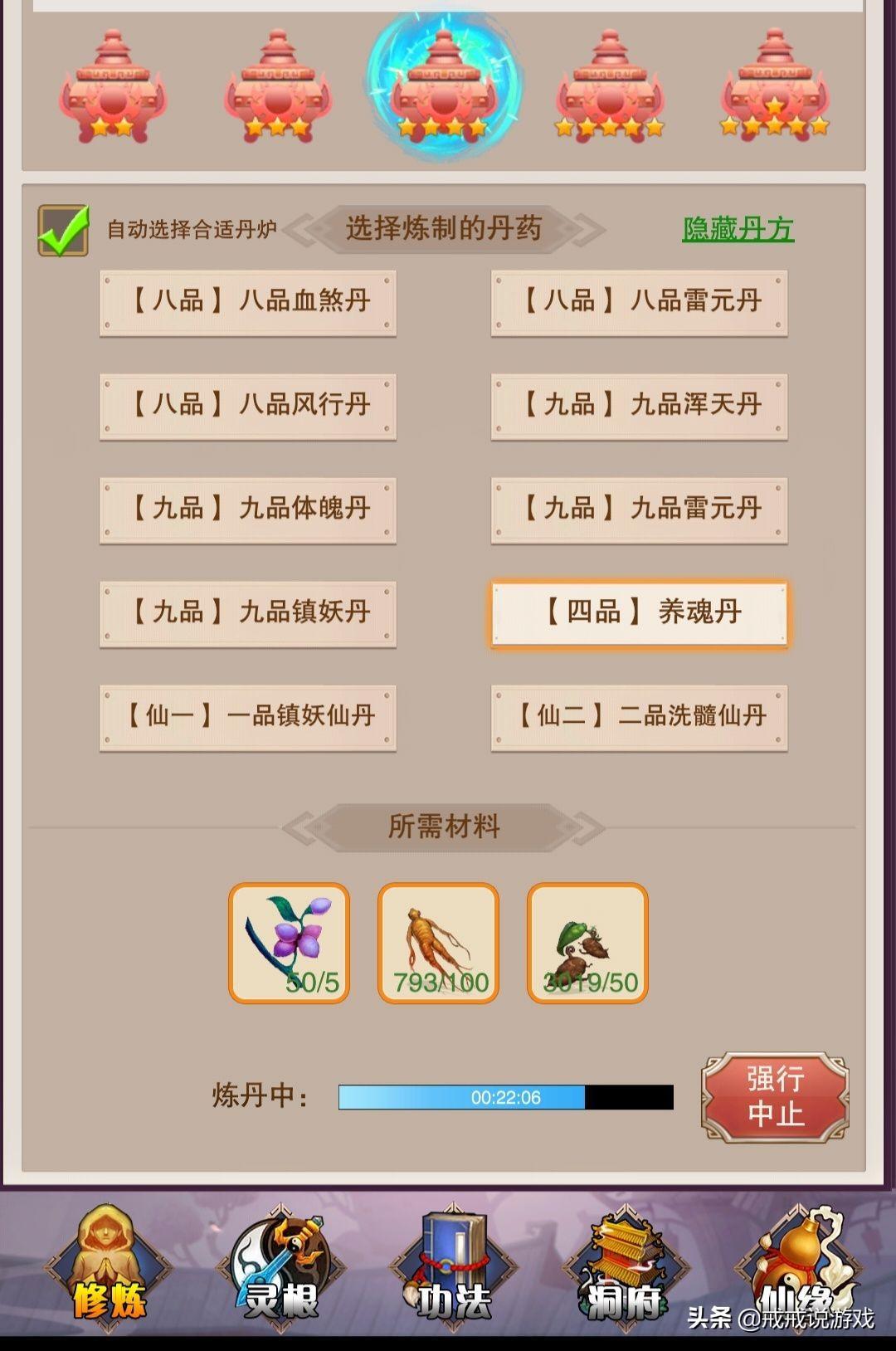This screenshot has width=896, height=1351.
Task: Switch to the 灵根 tab
Action: [x=280, y=1270]
